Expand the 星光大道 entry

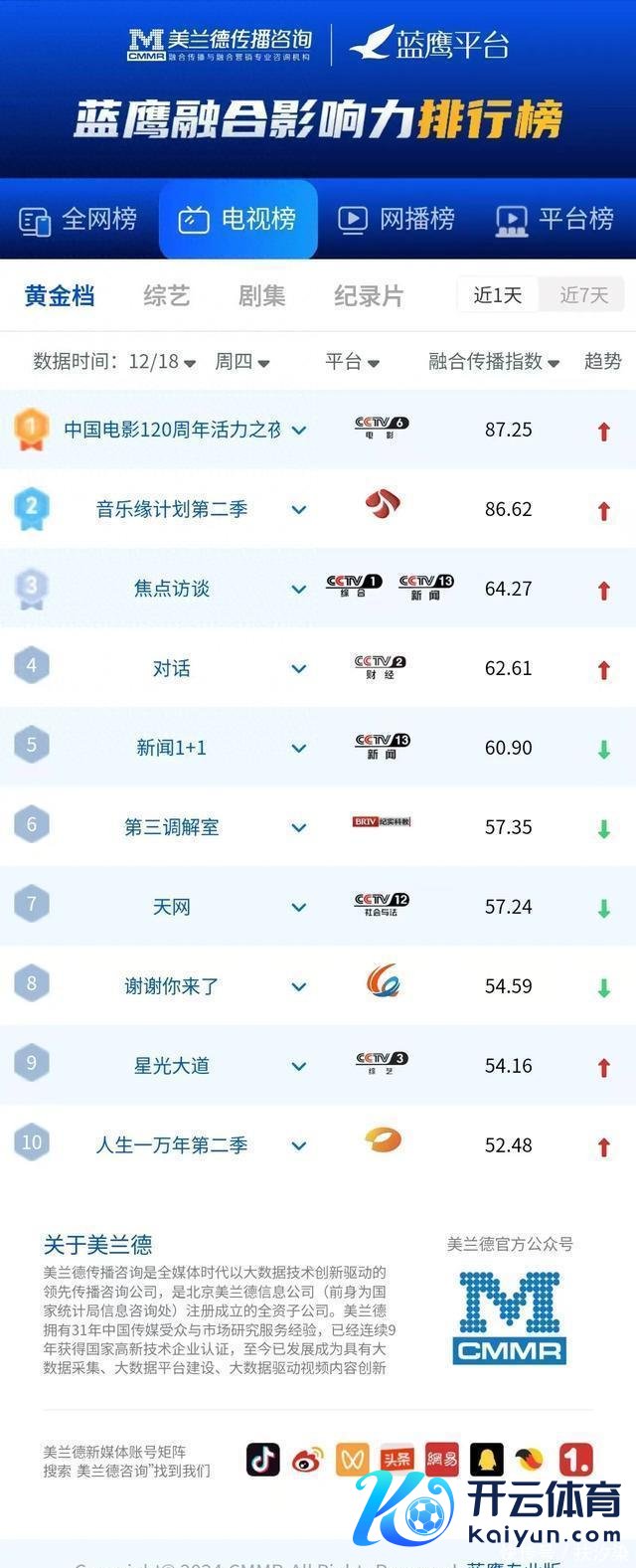pyautogui.click(x=299, y=1066)
